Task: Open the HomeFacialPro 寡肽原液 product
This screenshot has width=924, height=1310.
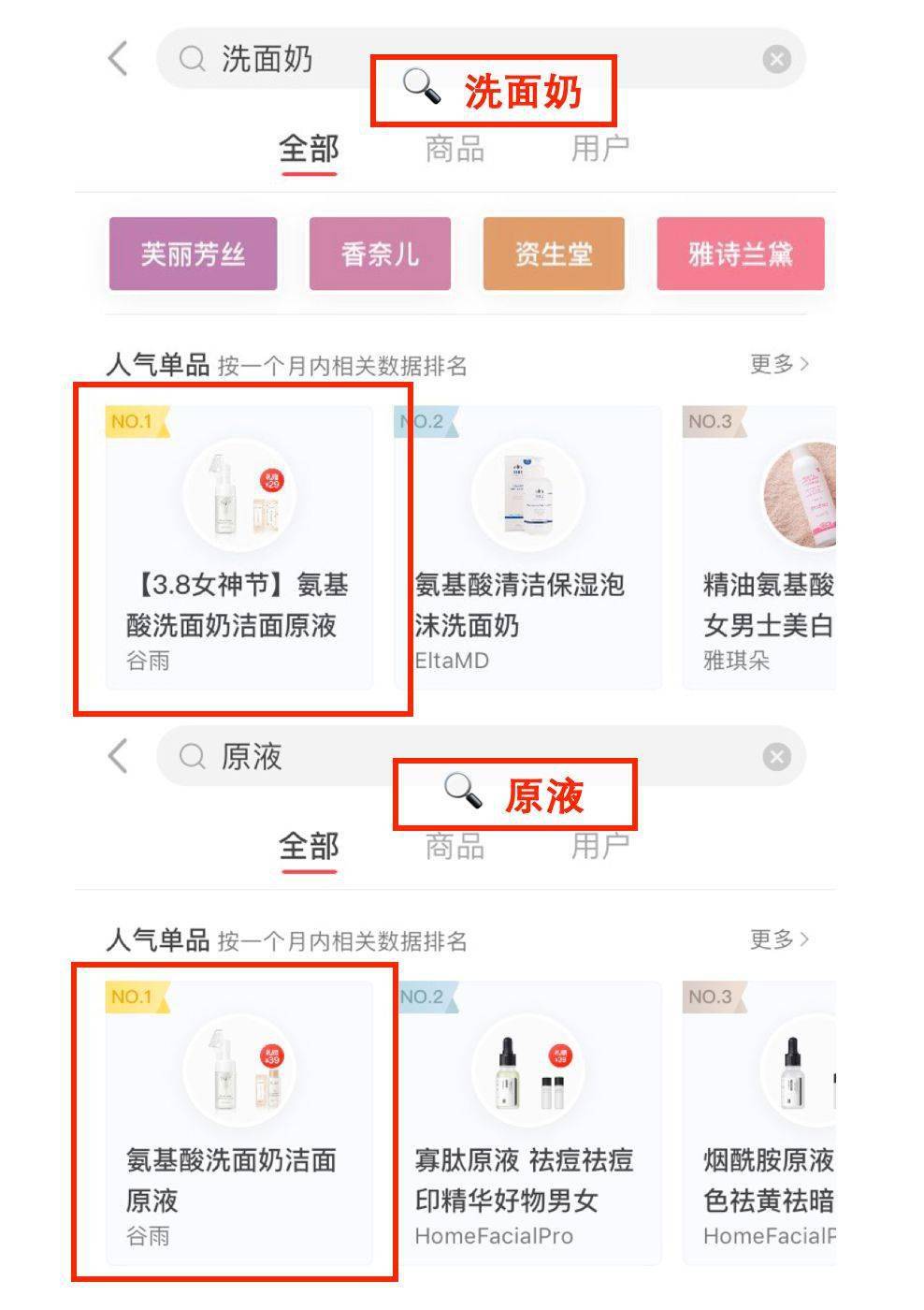Action: [527, 1123]
